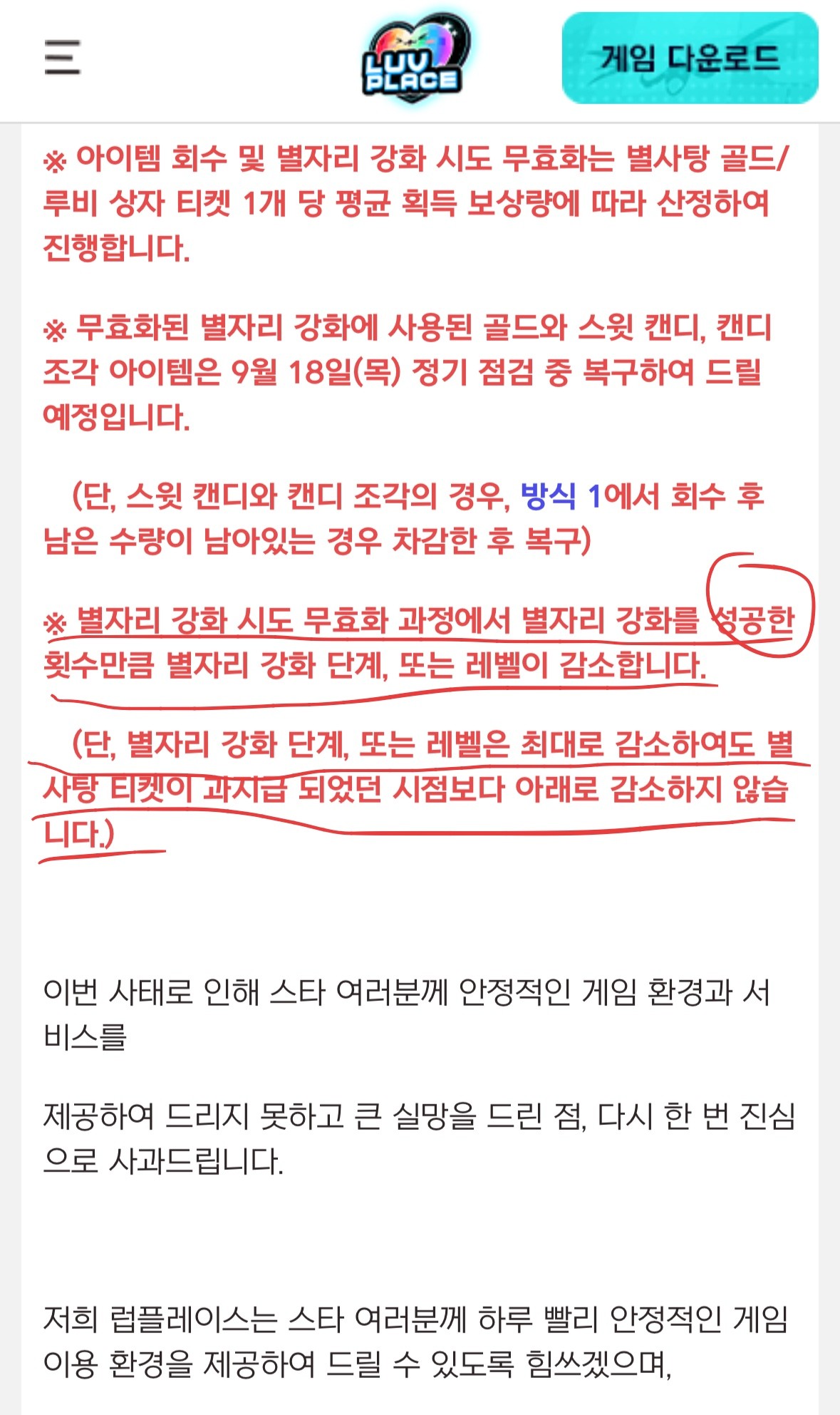Tap the 게임 다운로드 button
The width and height of the screenshot is (840, 1415).
[689, 58]
